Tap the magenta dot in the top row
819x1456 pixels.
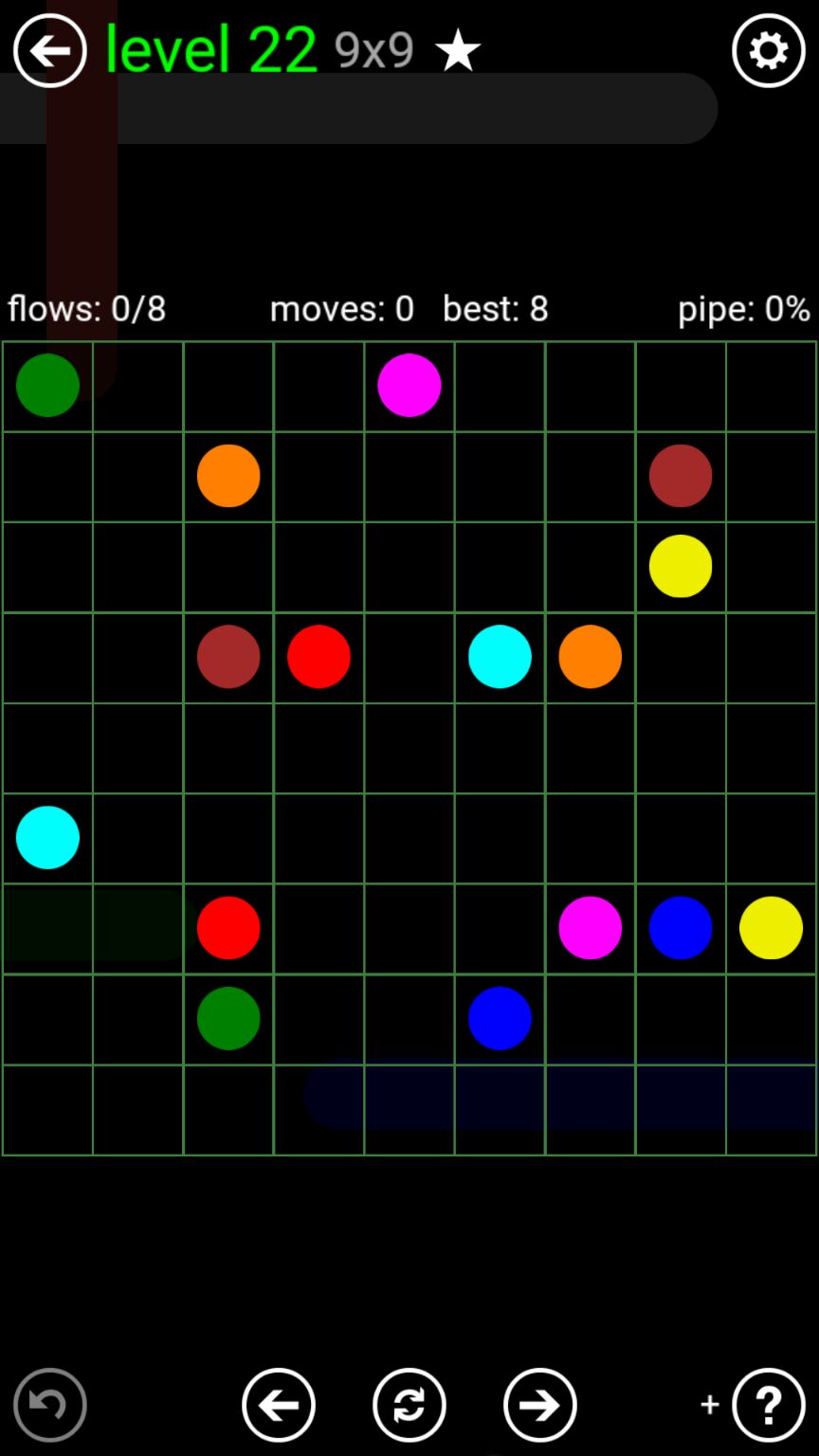tap(409, 386)
